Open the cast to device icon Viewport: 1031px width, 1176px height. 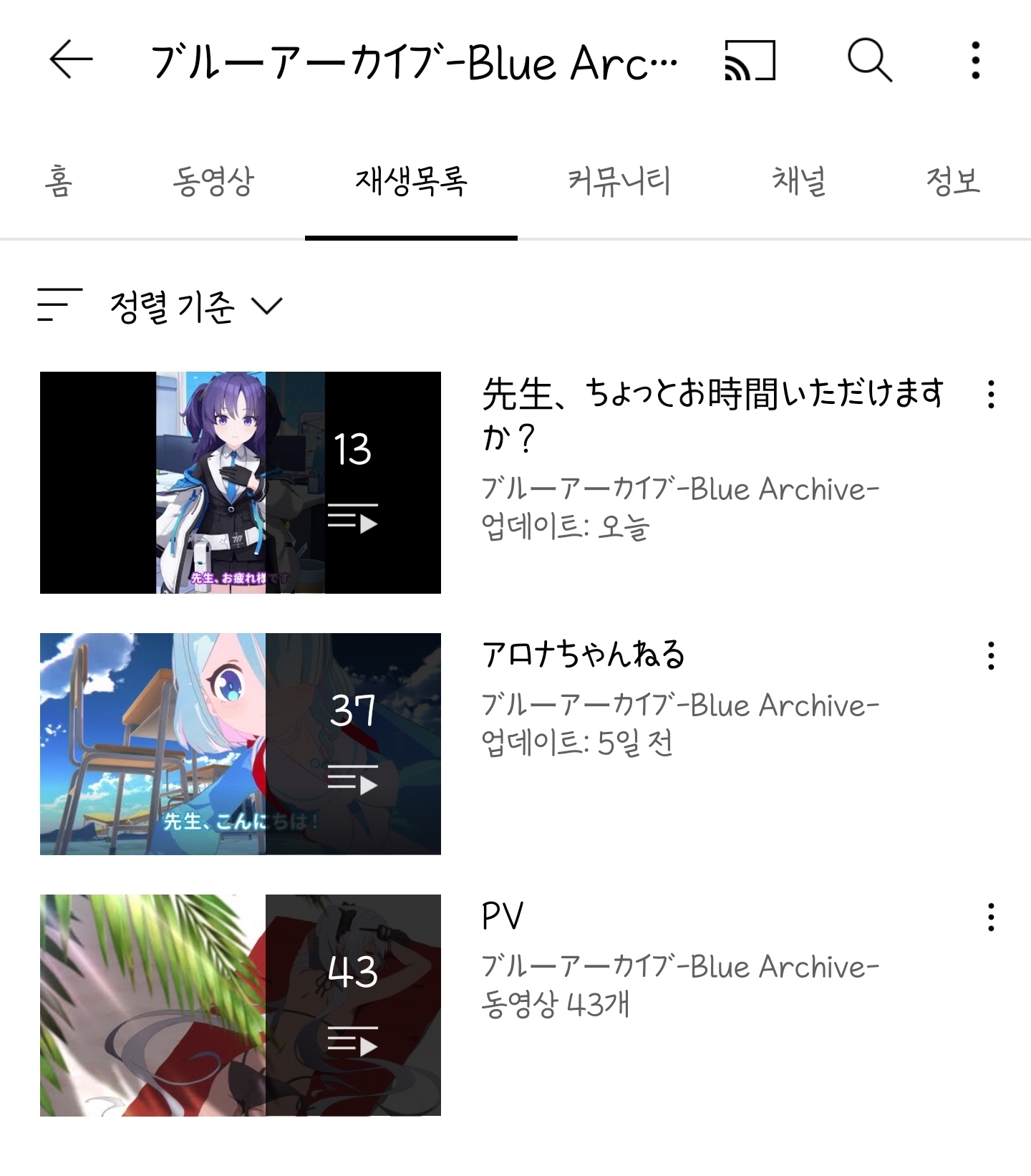[750, 60]
